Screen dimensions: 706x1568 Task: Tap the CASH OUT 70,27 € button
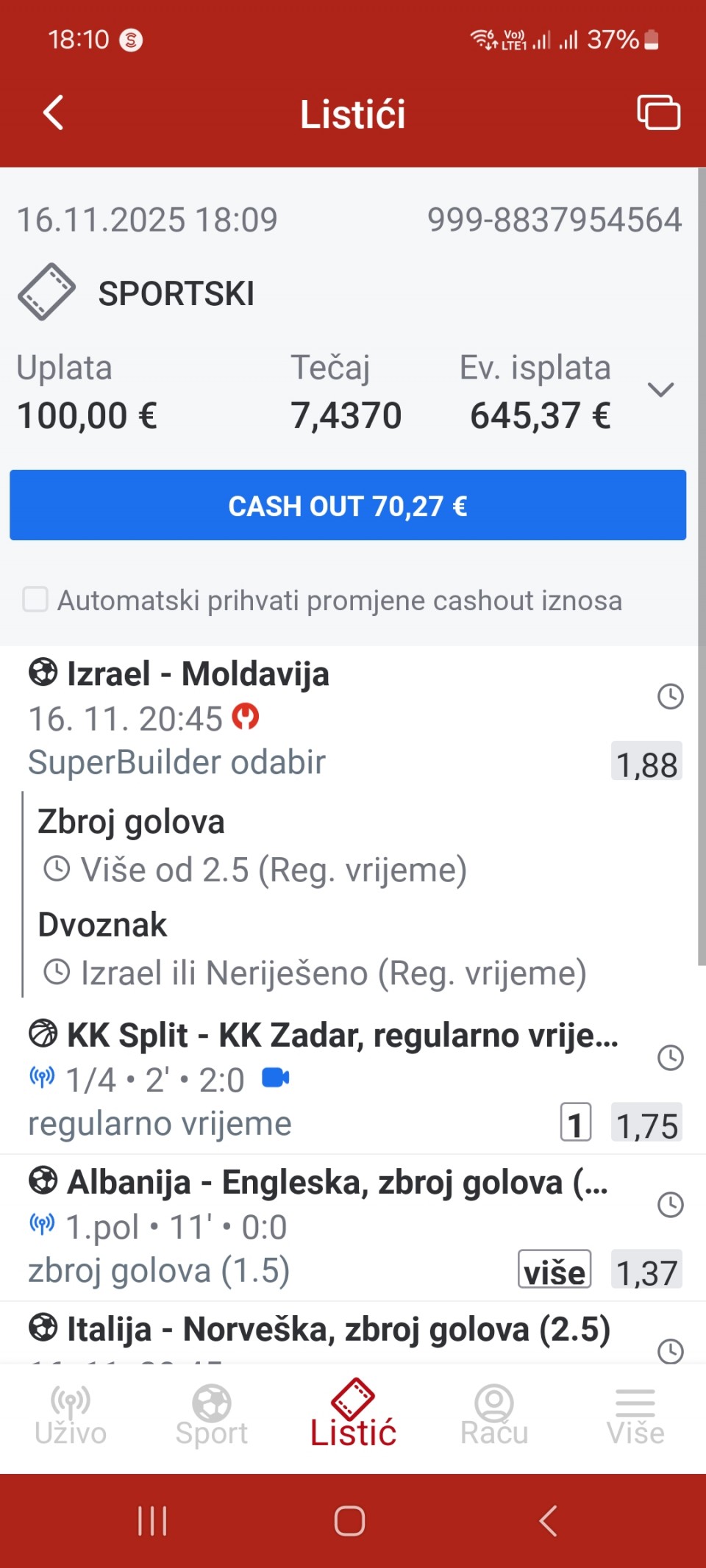[348, 506]
